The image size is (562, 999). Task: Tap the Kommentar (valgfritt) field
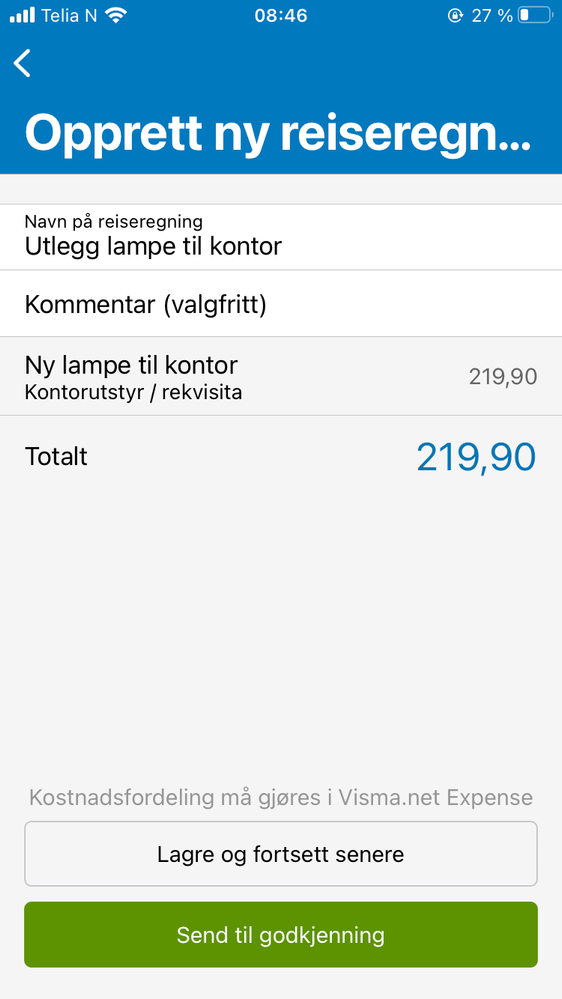pyautogui.click(x=281, y=304)
